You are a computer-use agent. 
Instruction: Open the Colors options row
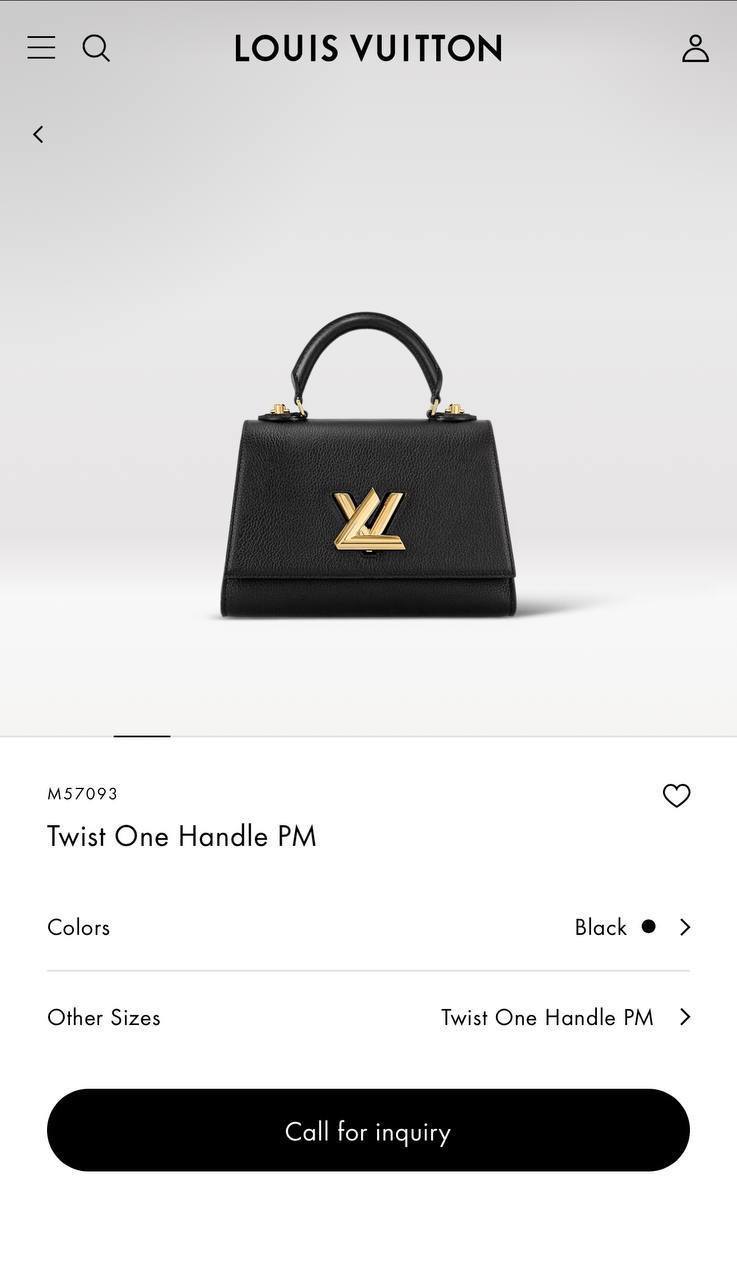368,927
